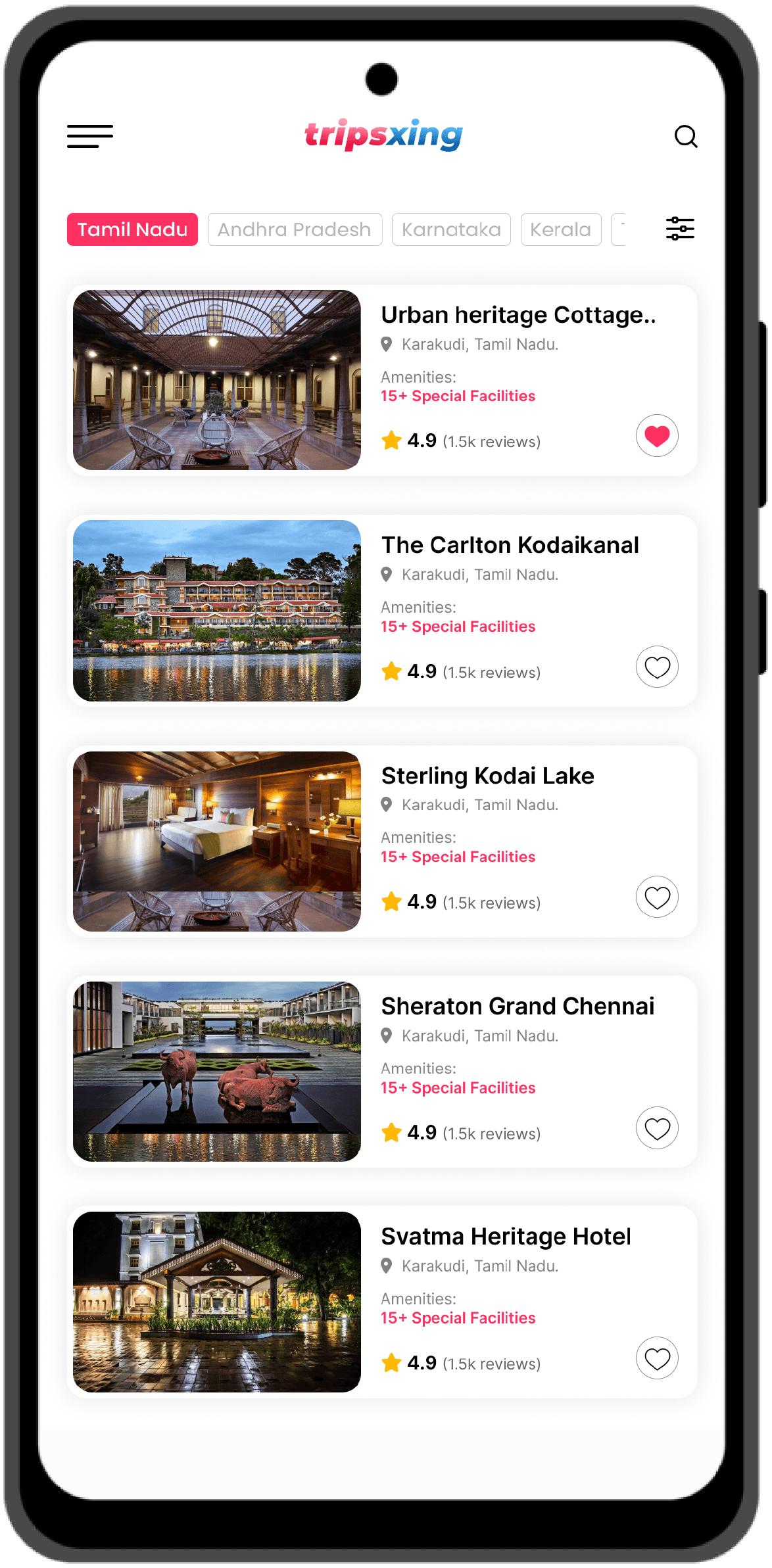The height and width of the screenshot is (1568, 772).
Task: Select the Tamil Nadu chip
Action: 132,229
